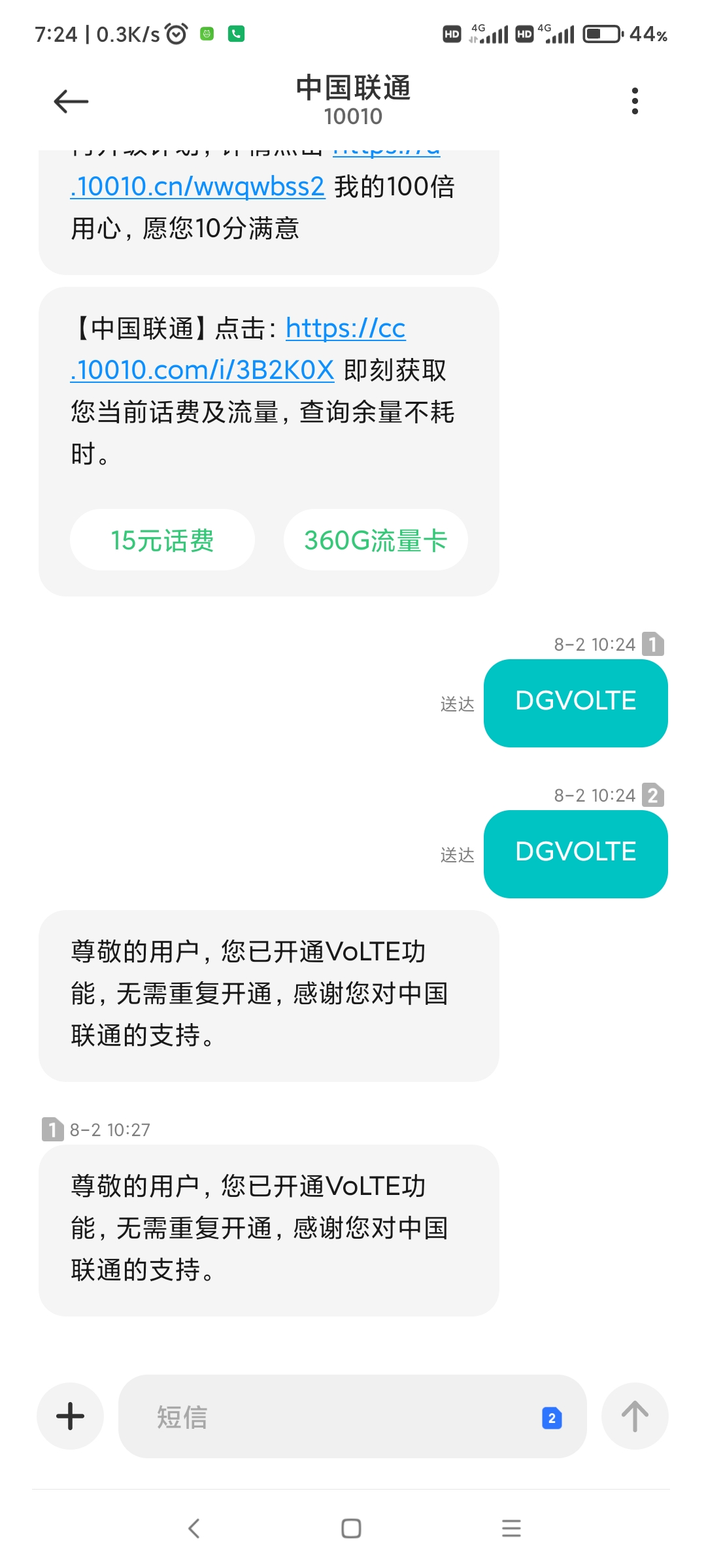The height and width of the screenshot is (1568, 706).
Task: Open recent apps from navigation bar
Action: point(511,1529)
